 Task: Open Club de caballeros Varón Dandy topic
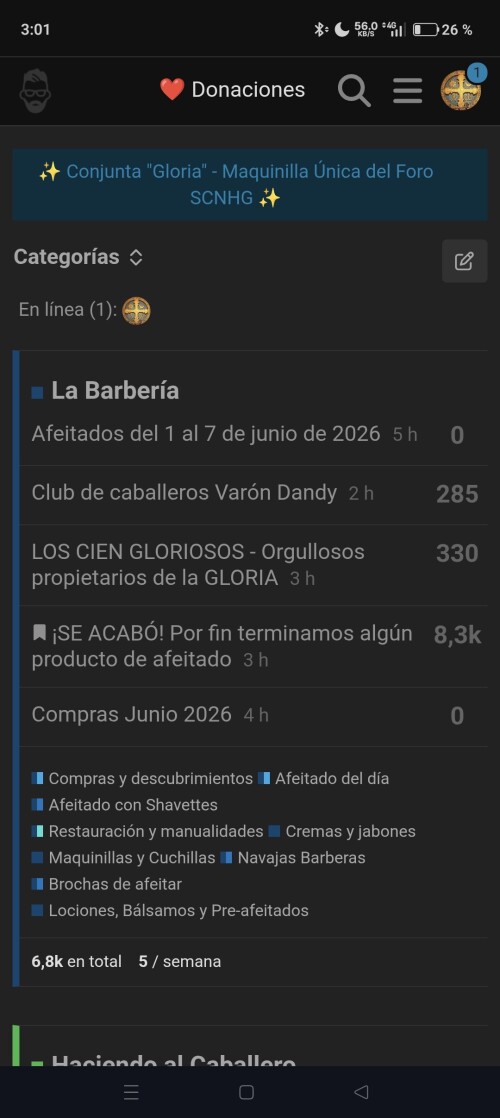click(184, 493)
